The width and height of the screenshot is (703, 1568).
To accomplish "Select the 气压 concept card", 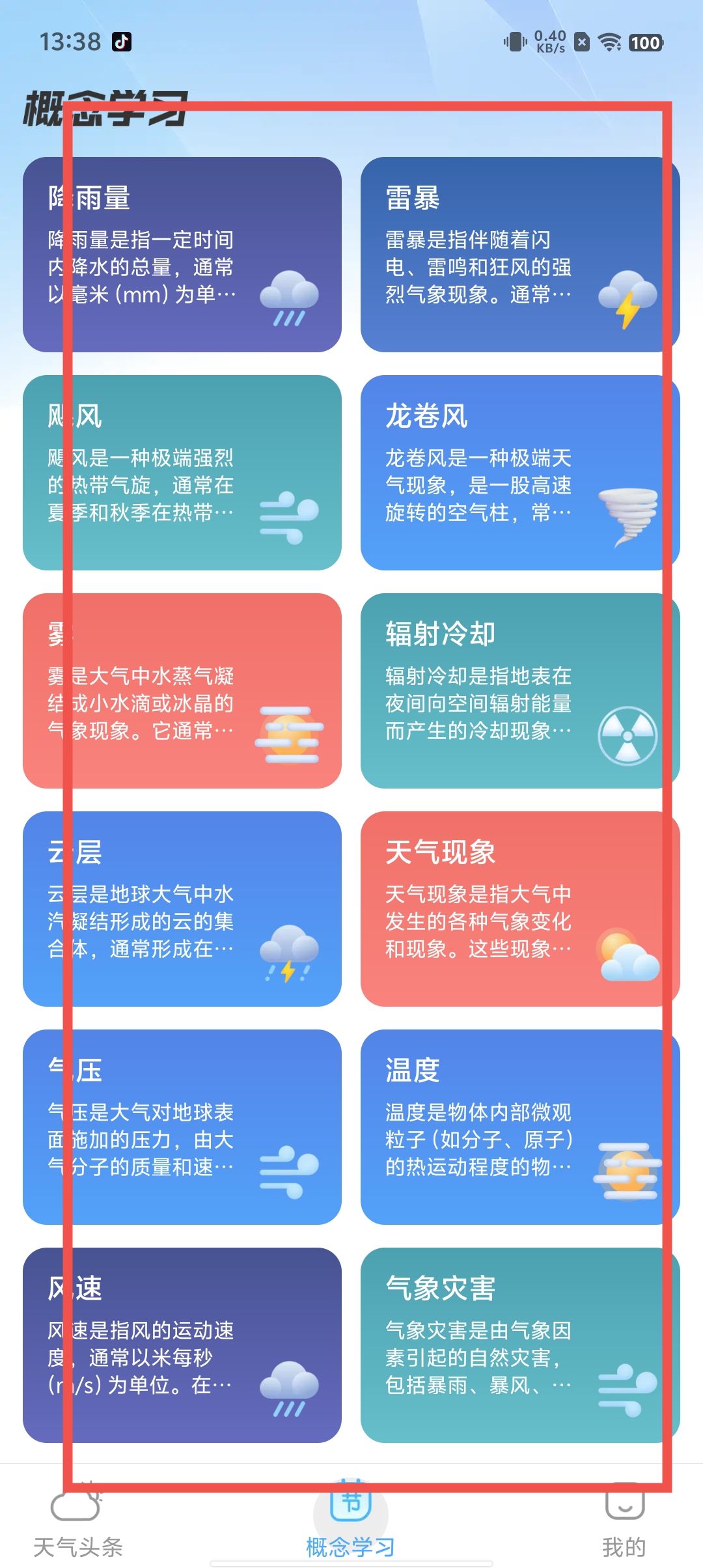I will [182, 1127].
